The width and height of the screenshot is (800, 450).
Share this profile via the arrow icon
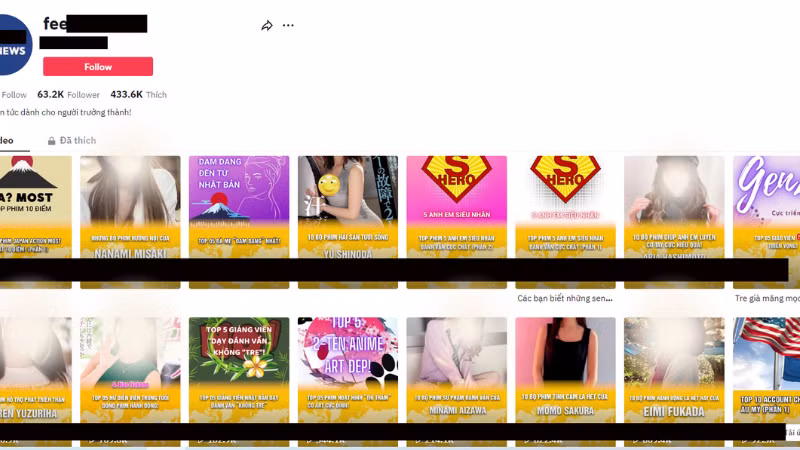point(267,26)
